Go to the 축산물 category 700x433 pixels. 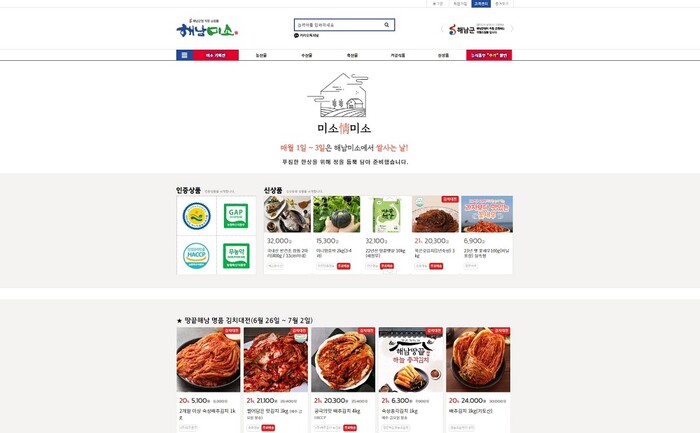[352, 55]
